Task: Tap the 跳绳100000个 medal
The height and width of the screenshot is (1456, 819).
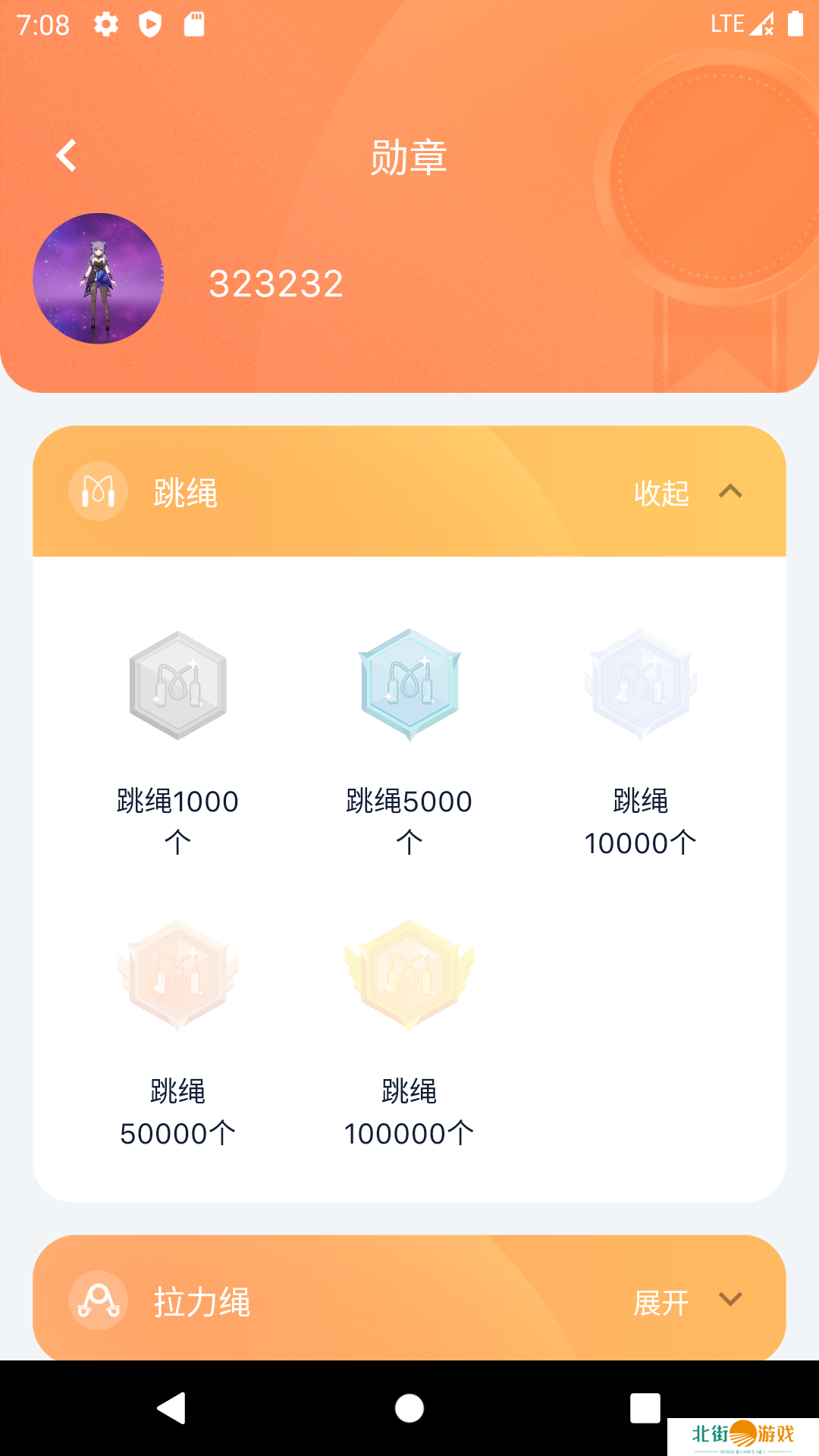Action: [x=409, y=977]
